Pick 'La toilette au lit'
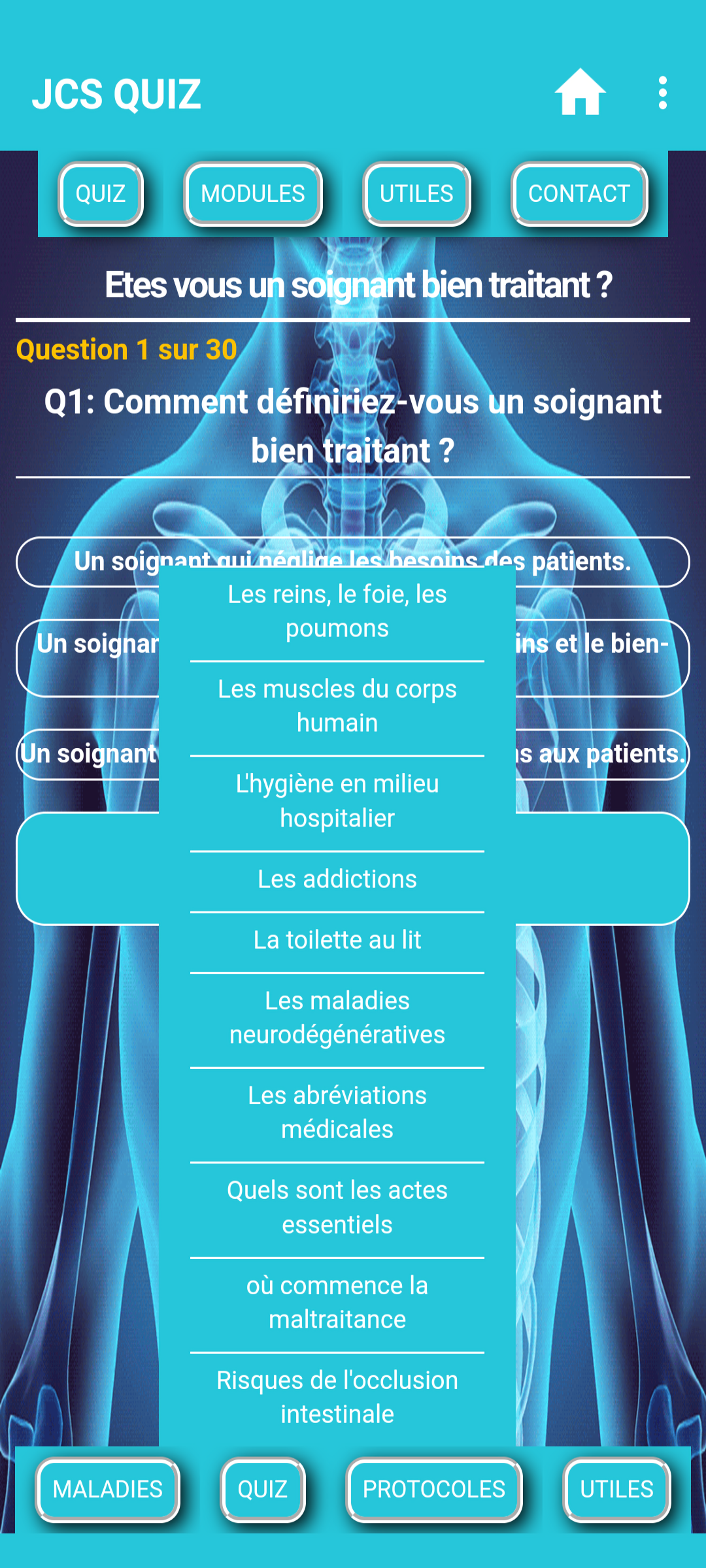 (337, 940)
